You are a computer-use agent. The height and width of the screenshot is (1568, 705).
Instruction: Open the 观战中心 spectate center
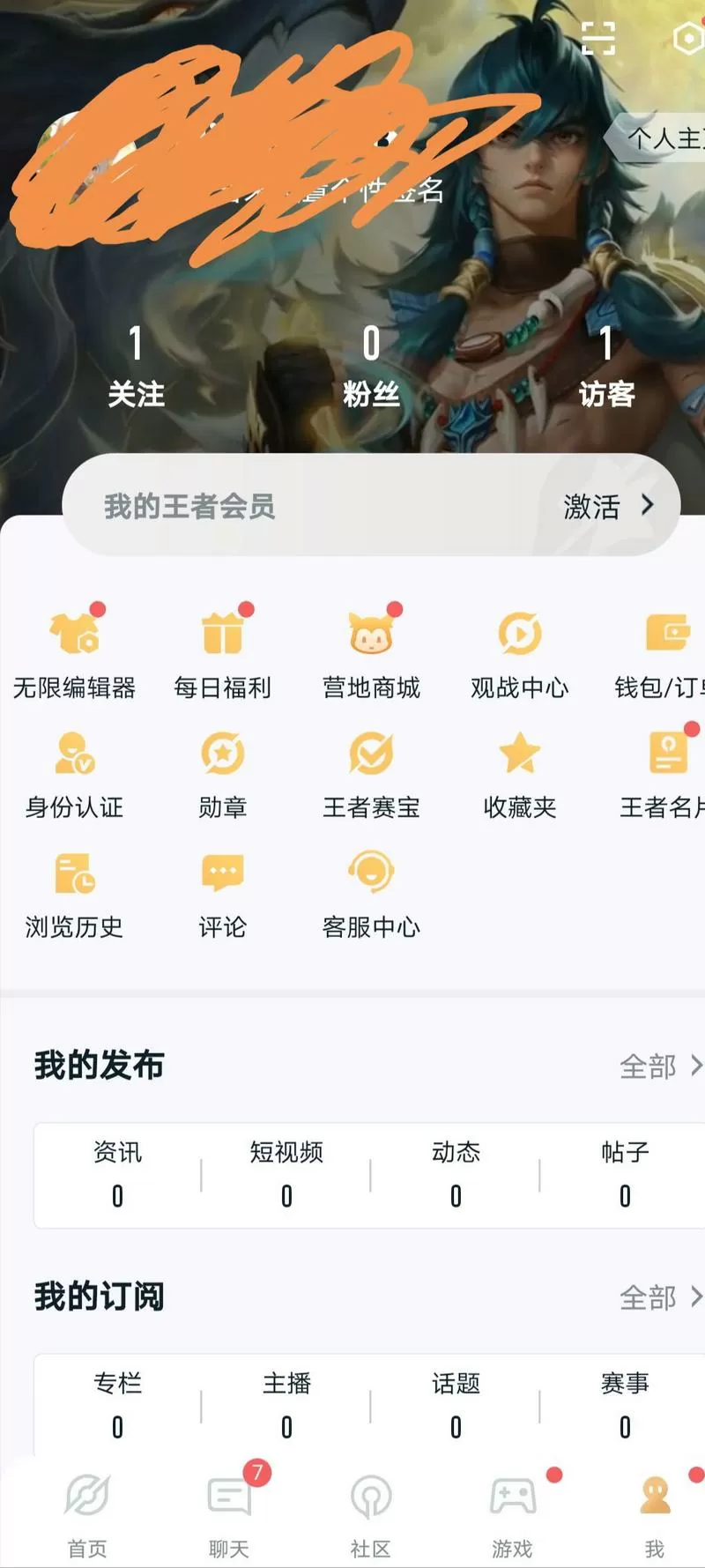pos(519,652)
